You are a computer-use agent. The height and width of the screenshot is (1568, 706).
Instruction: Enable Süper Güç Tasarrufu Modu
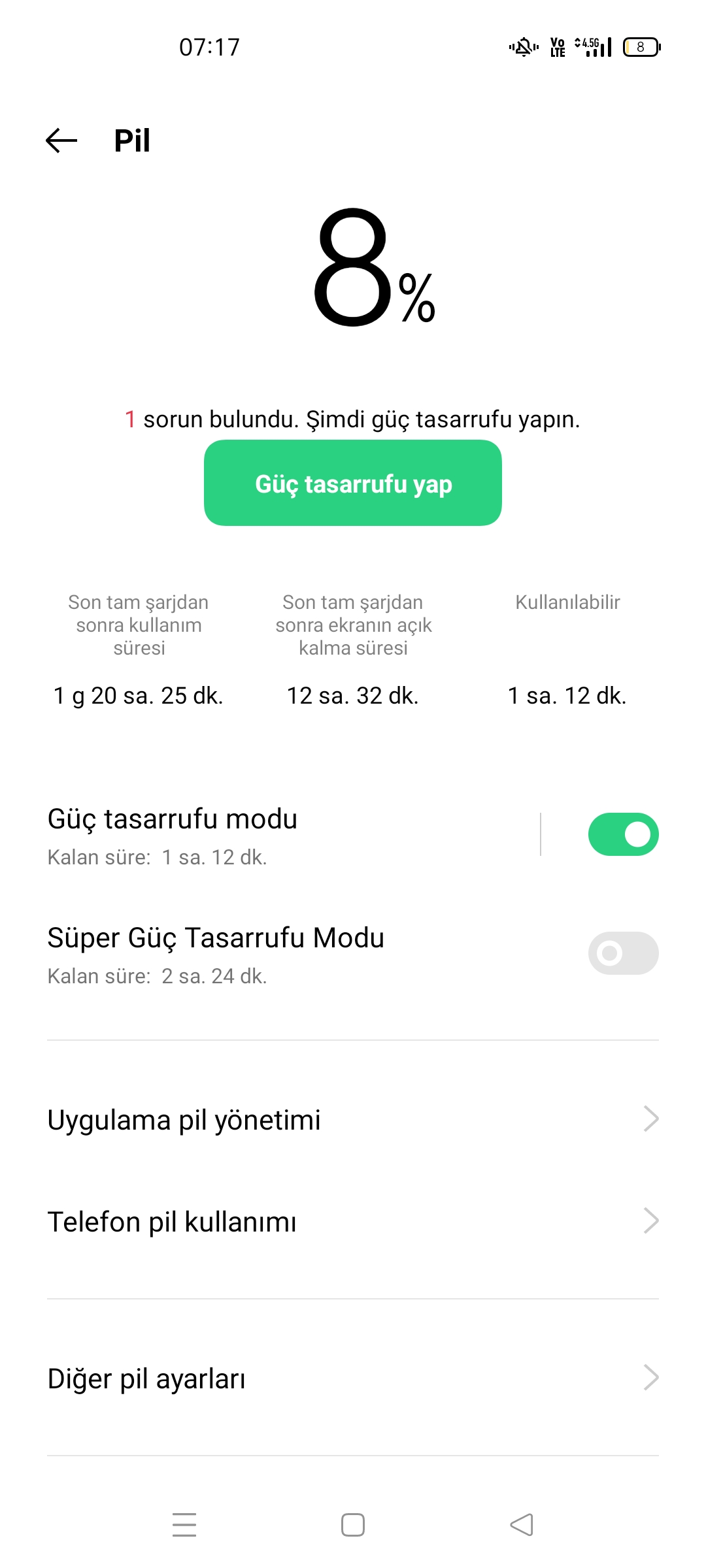(623, 953)
